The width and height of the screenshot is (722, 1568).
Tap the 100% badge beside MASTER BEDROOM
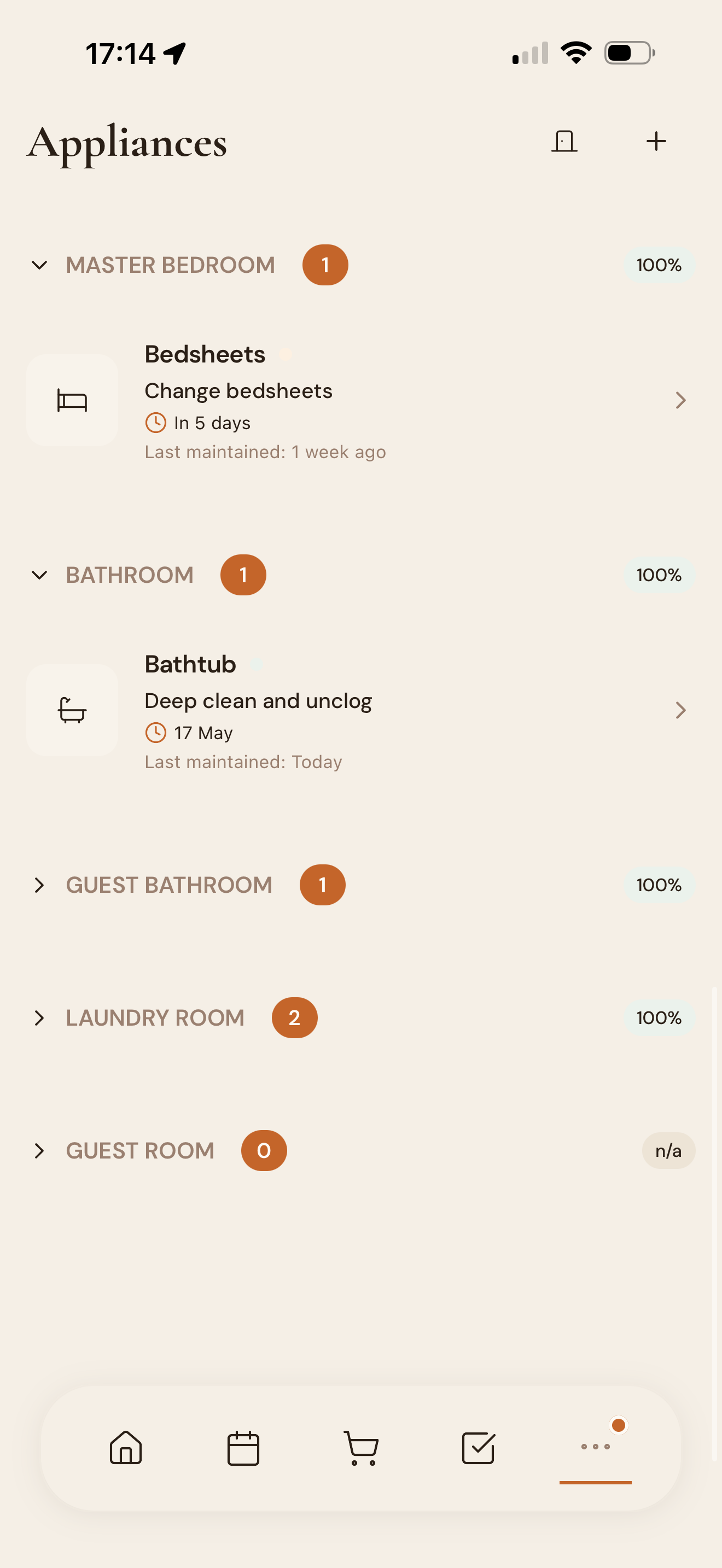point(659,265)
